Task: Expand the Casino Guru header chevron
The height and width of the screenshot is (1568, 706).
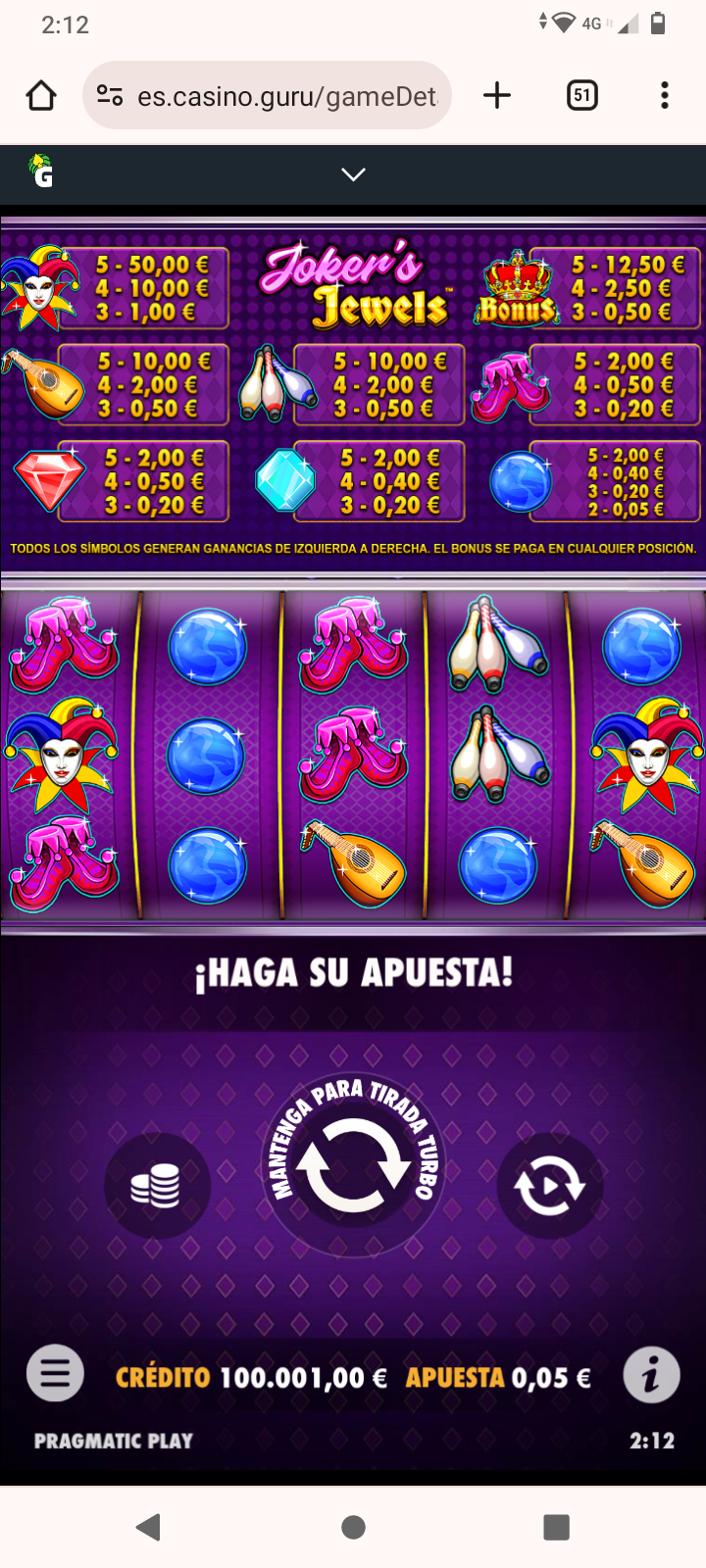Action: [x=353, y=174]
